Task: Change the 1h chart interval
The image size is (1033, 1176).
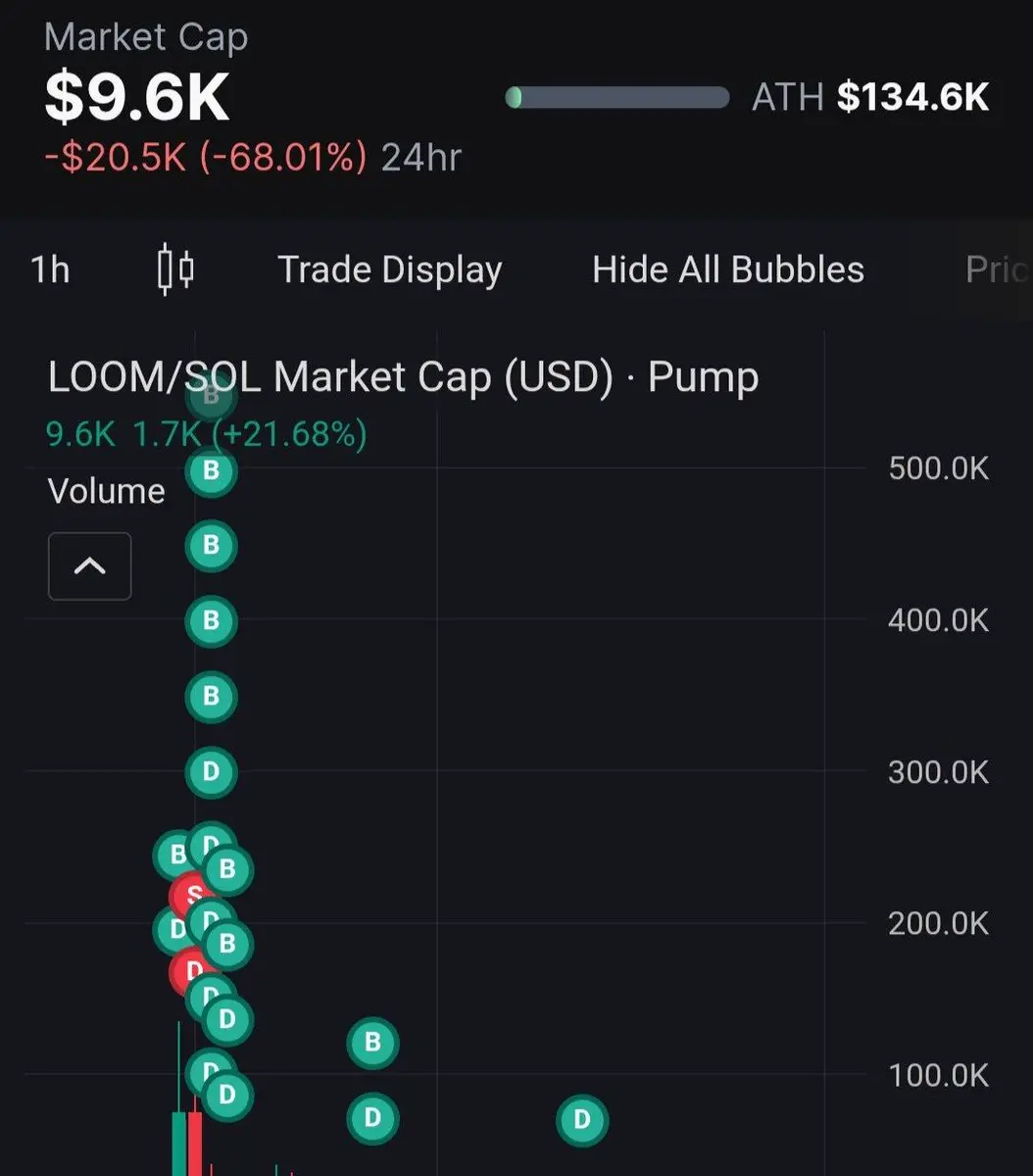Action: coord(50,269)
